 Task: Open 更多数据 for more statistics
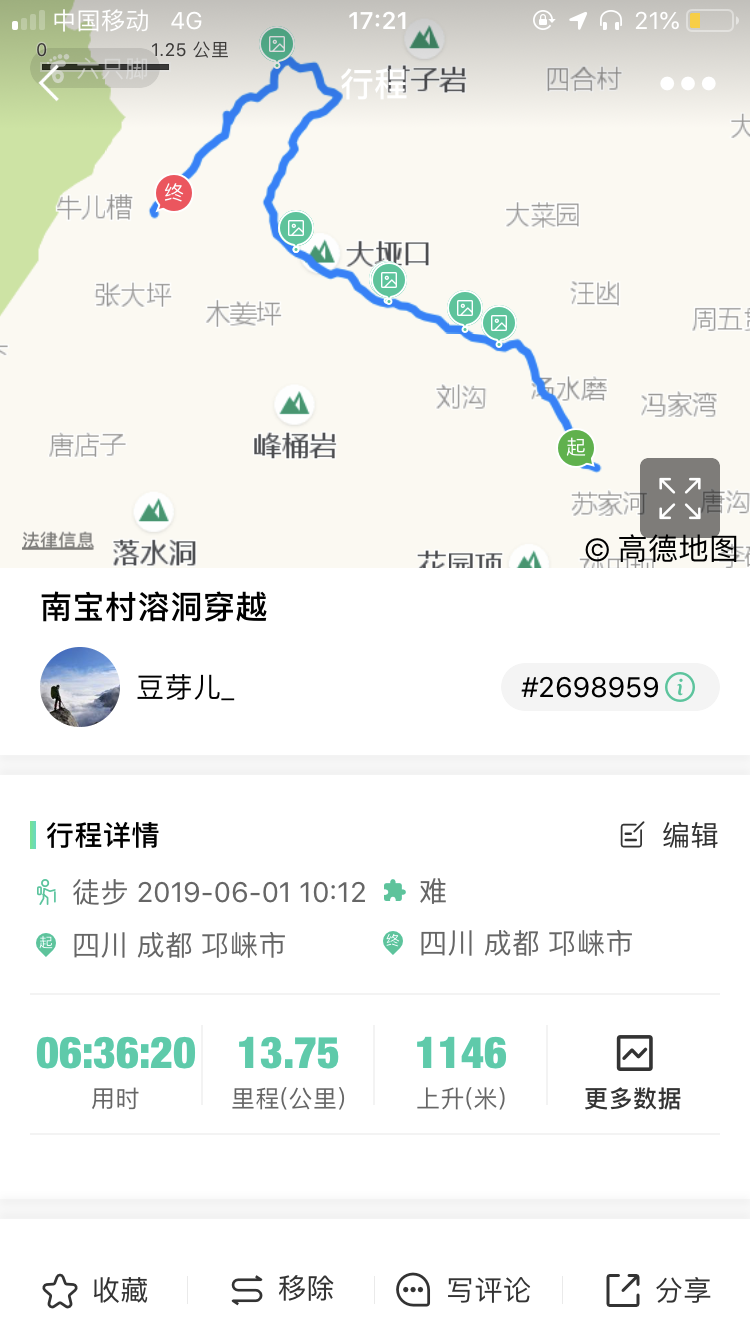(633, 1073)
